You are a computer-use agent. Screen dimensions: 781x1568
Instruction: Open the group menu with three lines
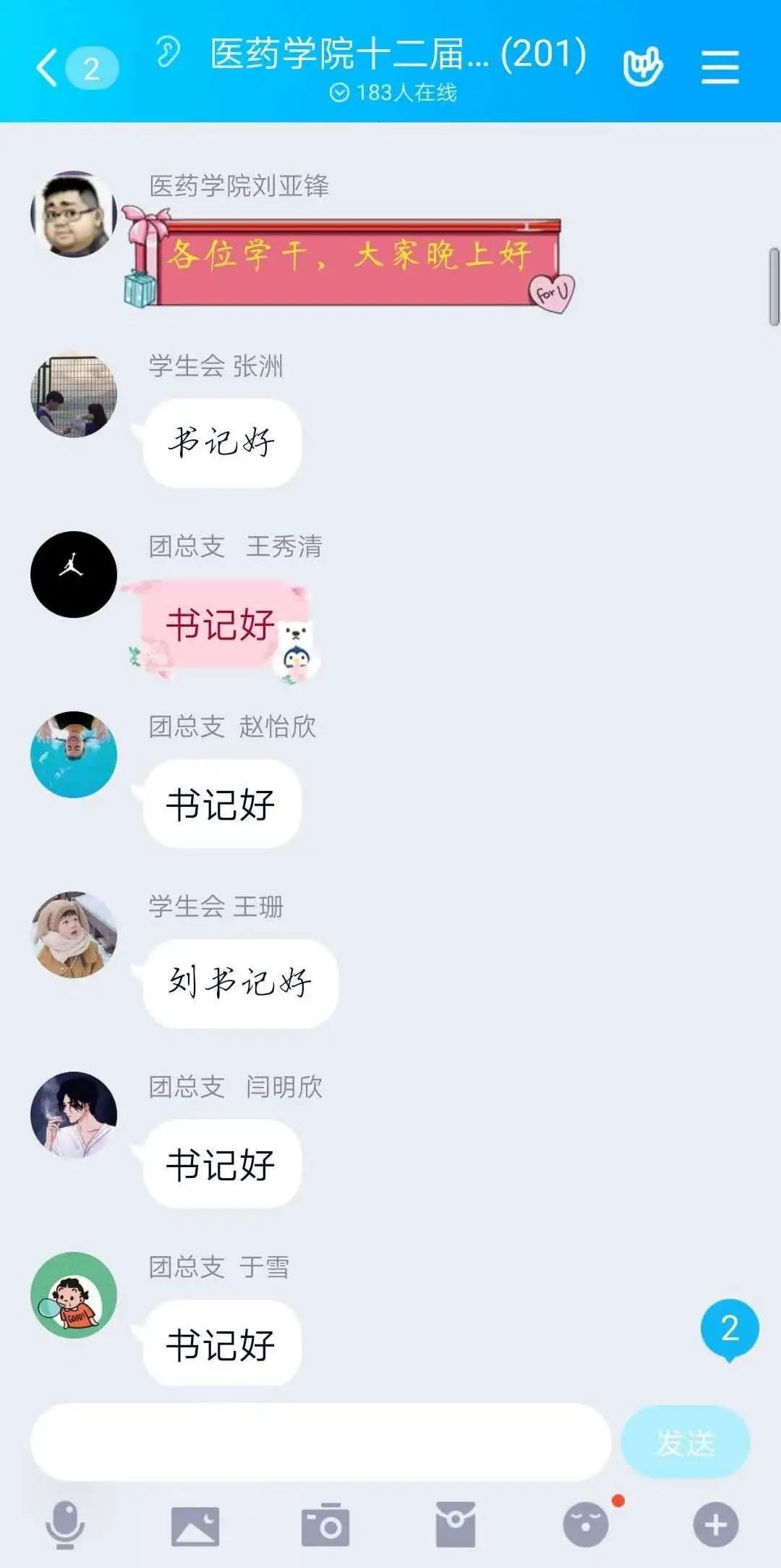tap(720, 67)
